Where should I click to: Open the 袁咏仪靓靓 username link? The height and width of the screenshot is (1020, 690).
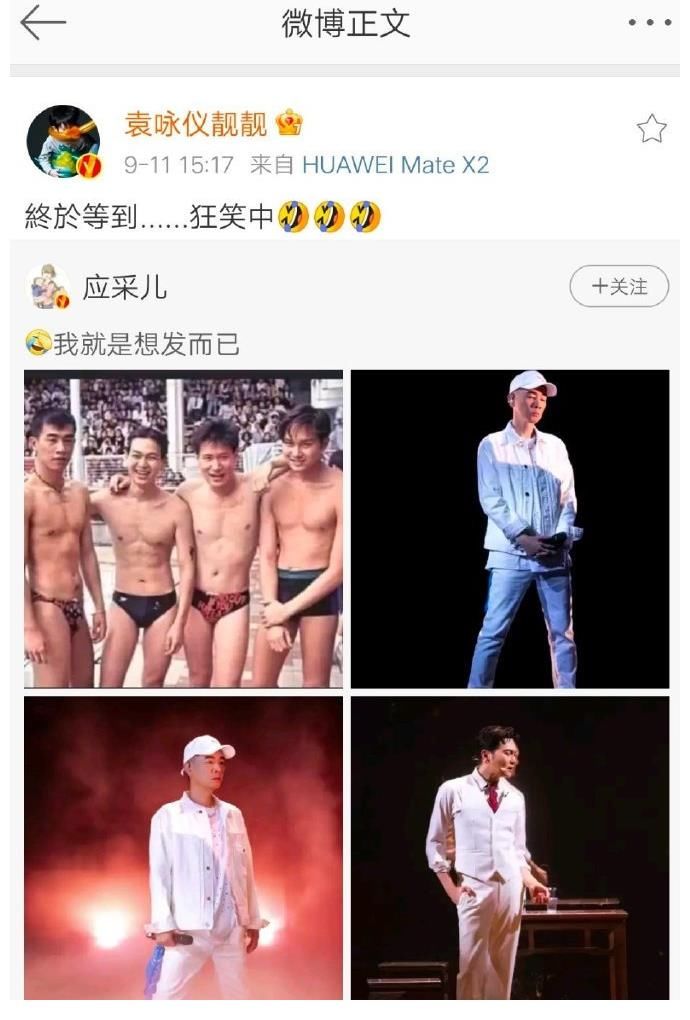[x=196, y=124]
